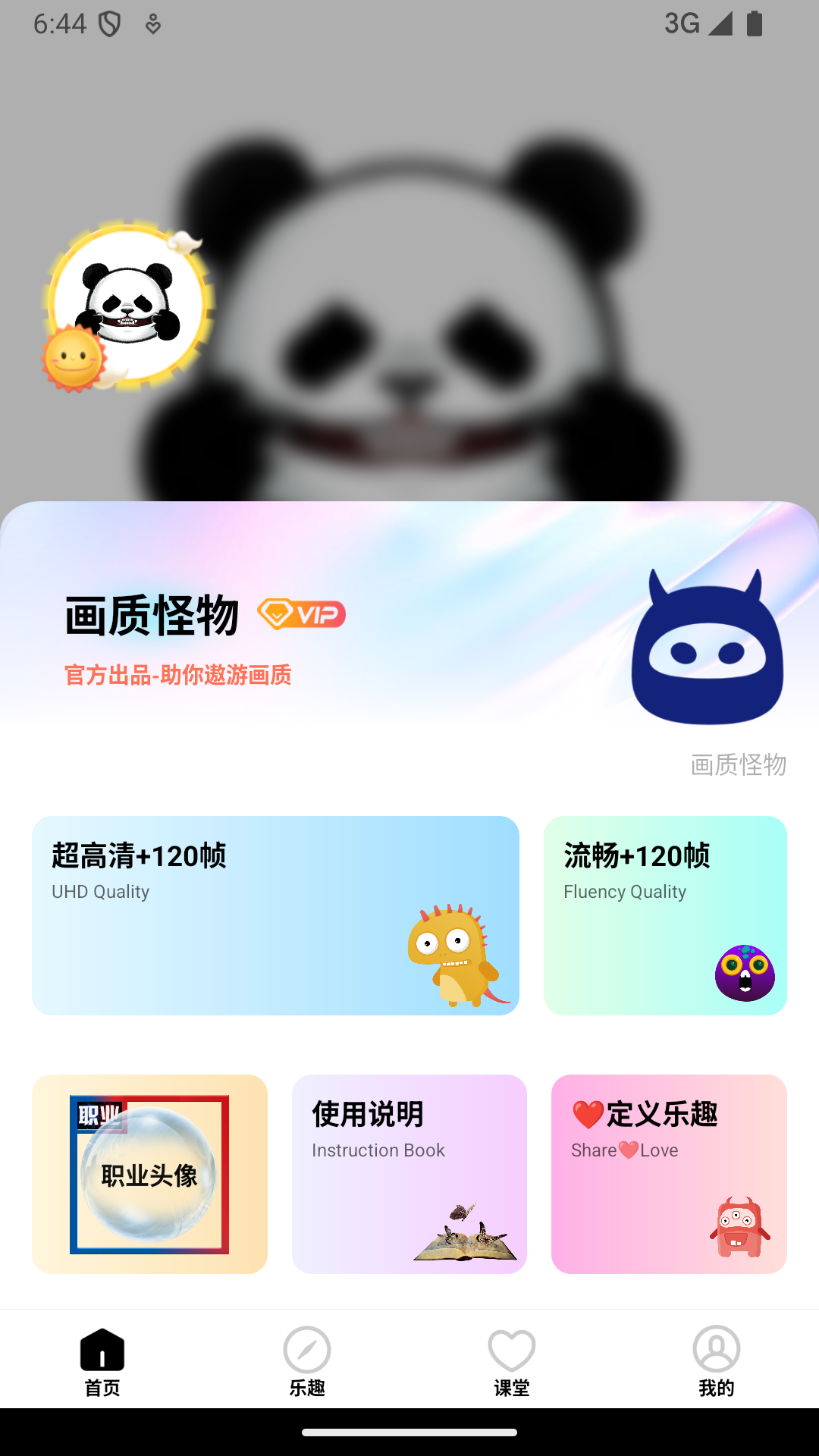Open the 职业头像 card

[x=149, y=1174]
